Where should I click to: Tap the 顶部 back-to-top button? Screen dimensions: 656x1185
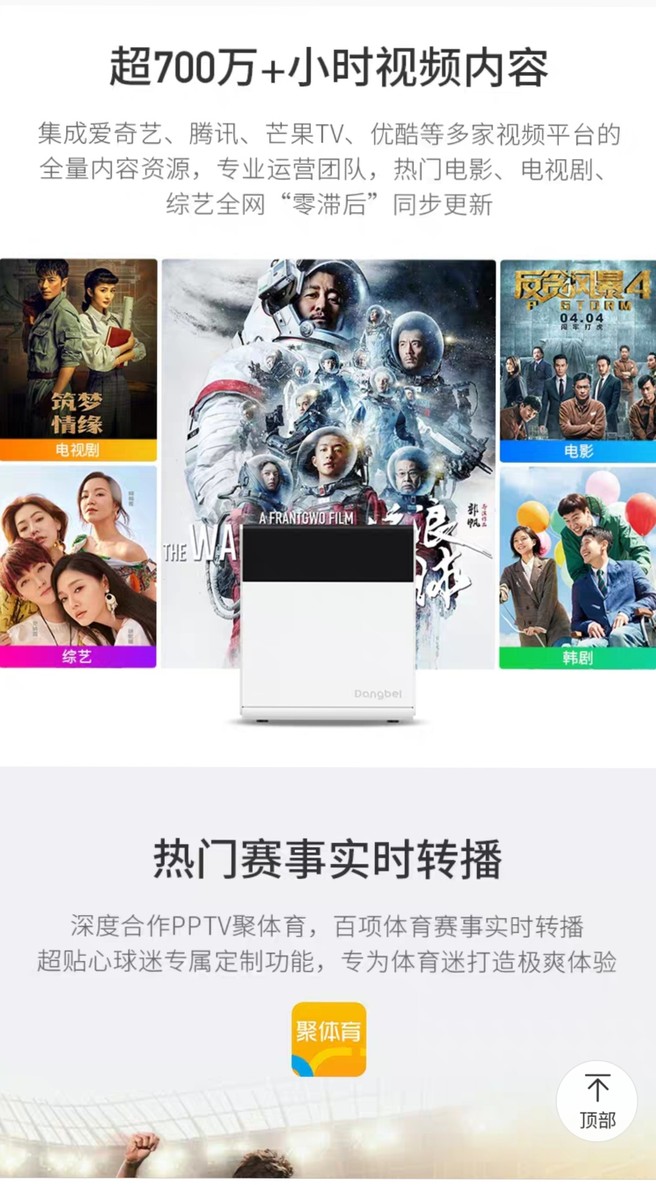click(x=597, y=1100)
